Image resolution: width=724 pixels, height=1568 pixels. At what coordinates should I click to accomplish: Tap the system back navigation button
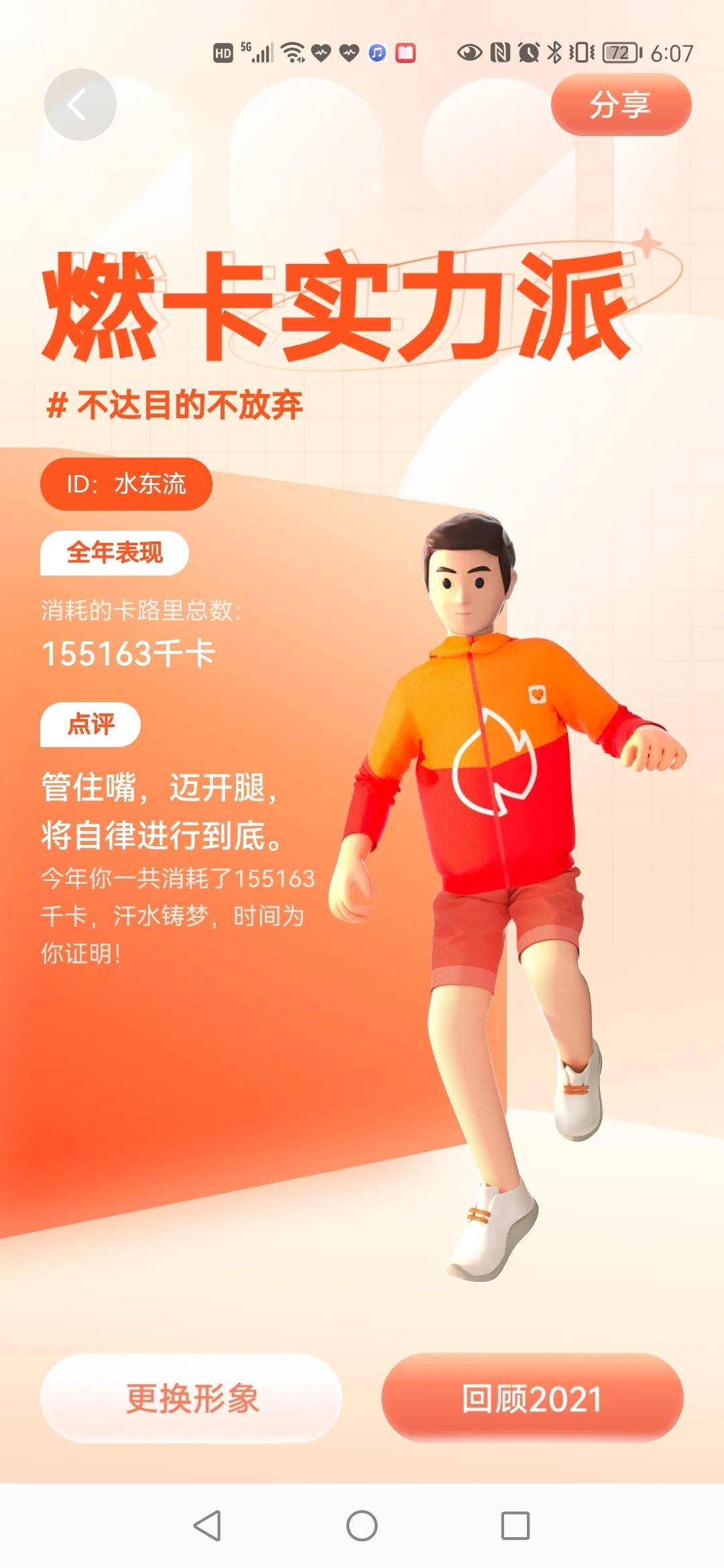[x=207, y=1526]
